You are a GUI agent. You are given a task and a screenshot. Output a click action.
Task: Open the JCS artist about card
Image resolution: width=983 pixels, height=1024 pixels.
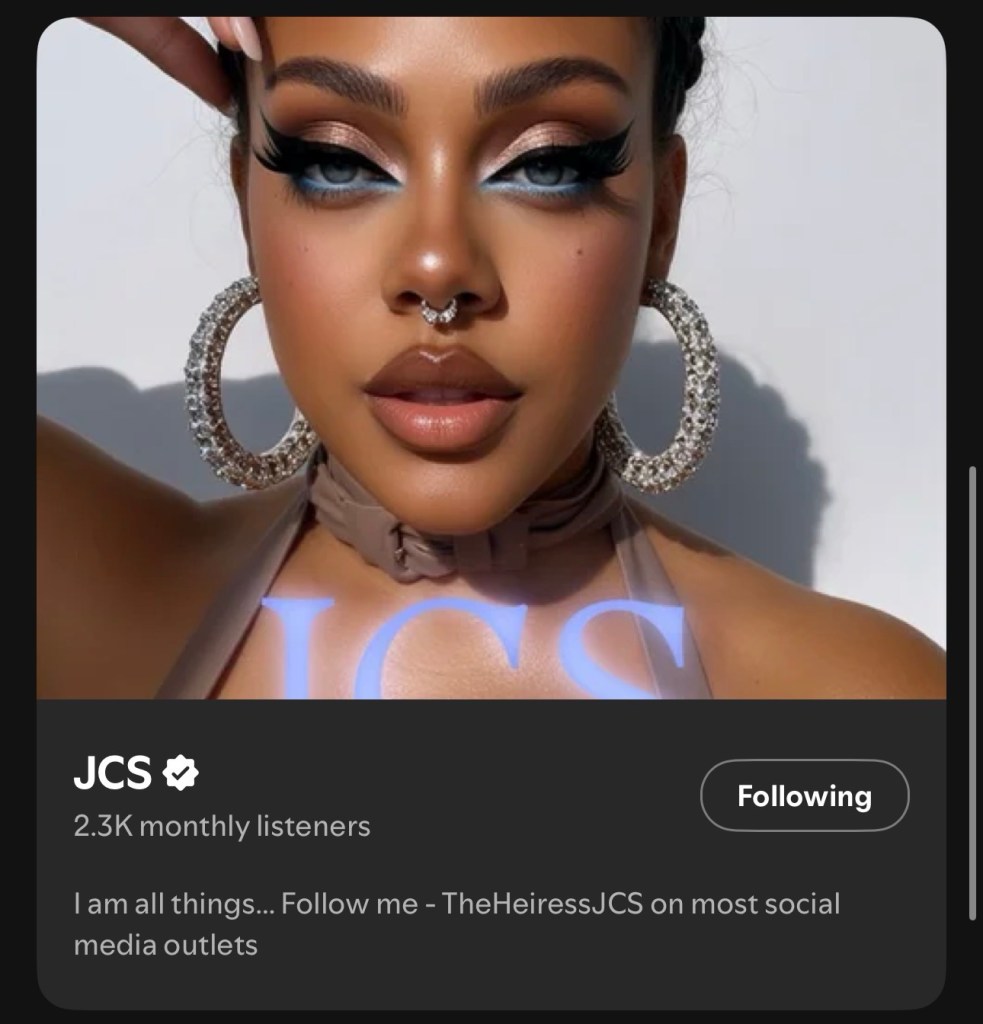(x=490, y=400)
